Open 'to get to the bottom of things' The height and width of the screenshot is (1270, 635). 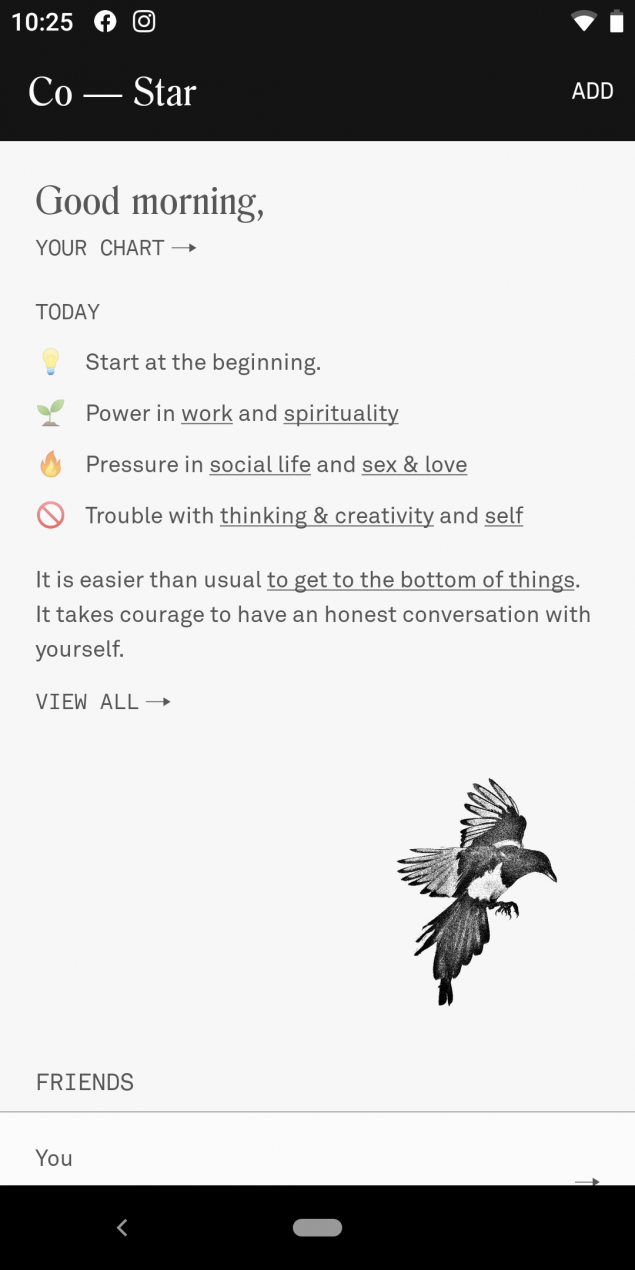click(421, 580)
